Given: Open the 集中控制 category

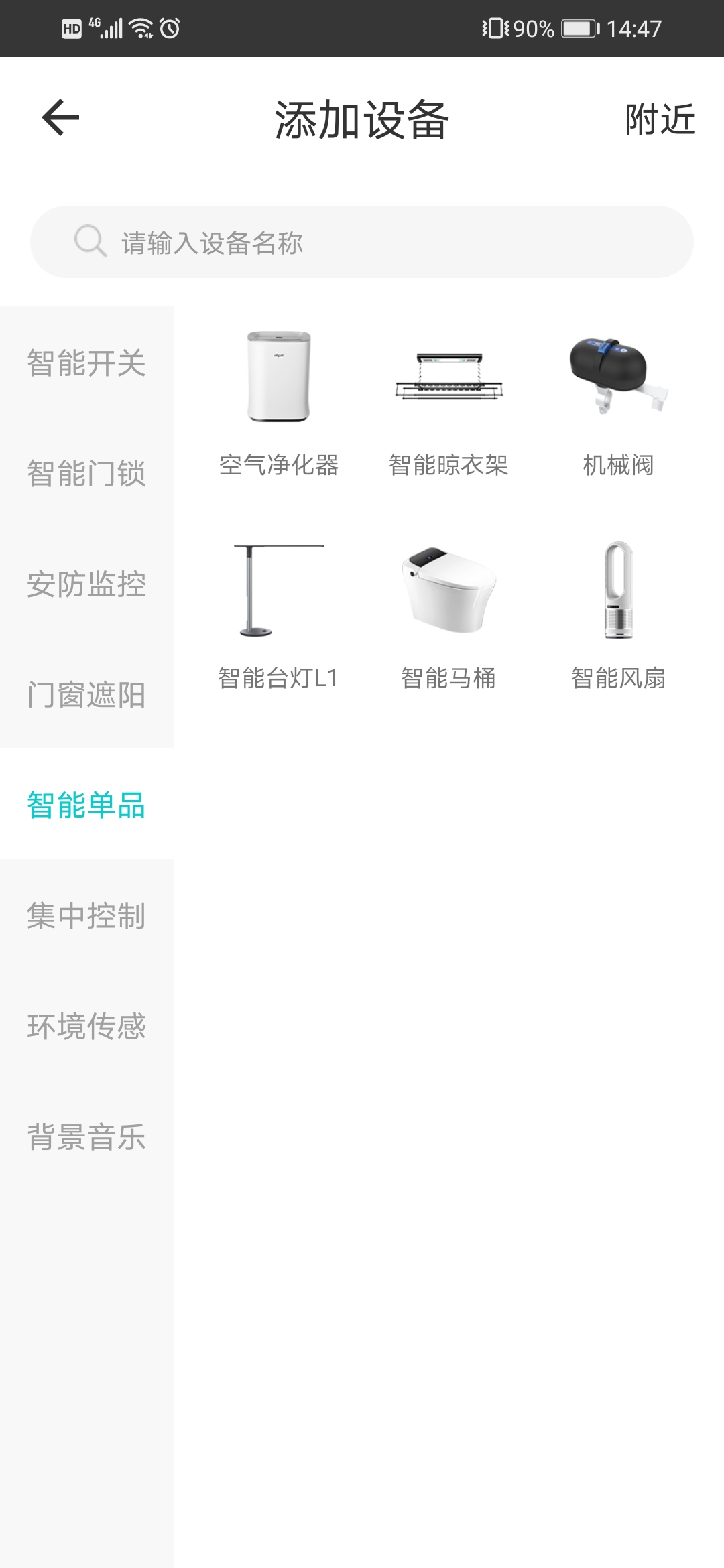Looking at the screenshot, I should [x=86, y=915].
